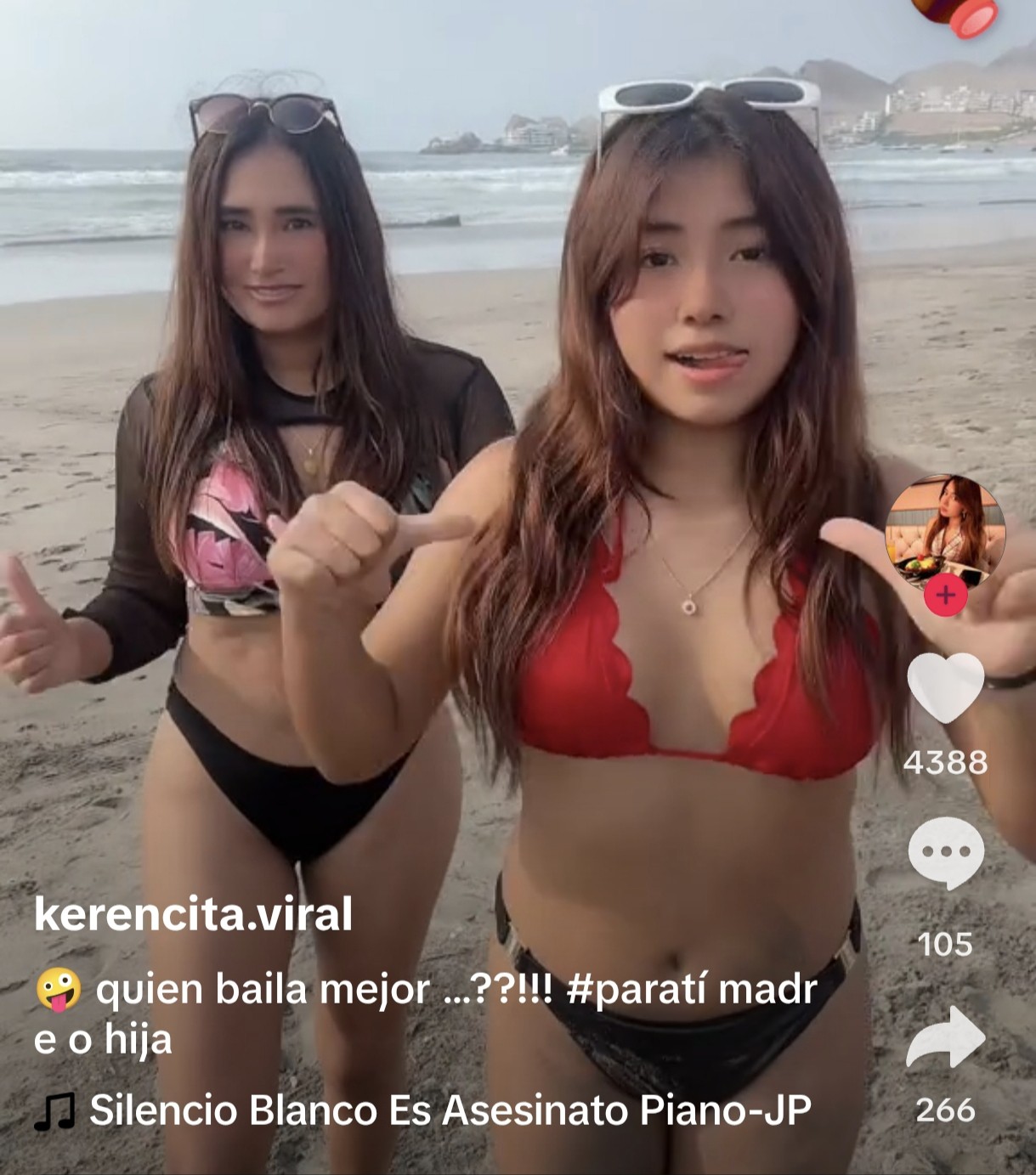The height and width of the screenshot is (1175, 1036).
Task: Open the comments on this video
Action: (x=945, y=853)
